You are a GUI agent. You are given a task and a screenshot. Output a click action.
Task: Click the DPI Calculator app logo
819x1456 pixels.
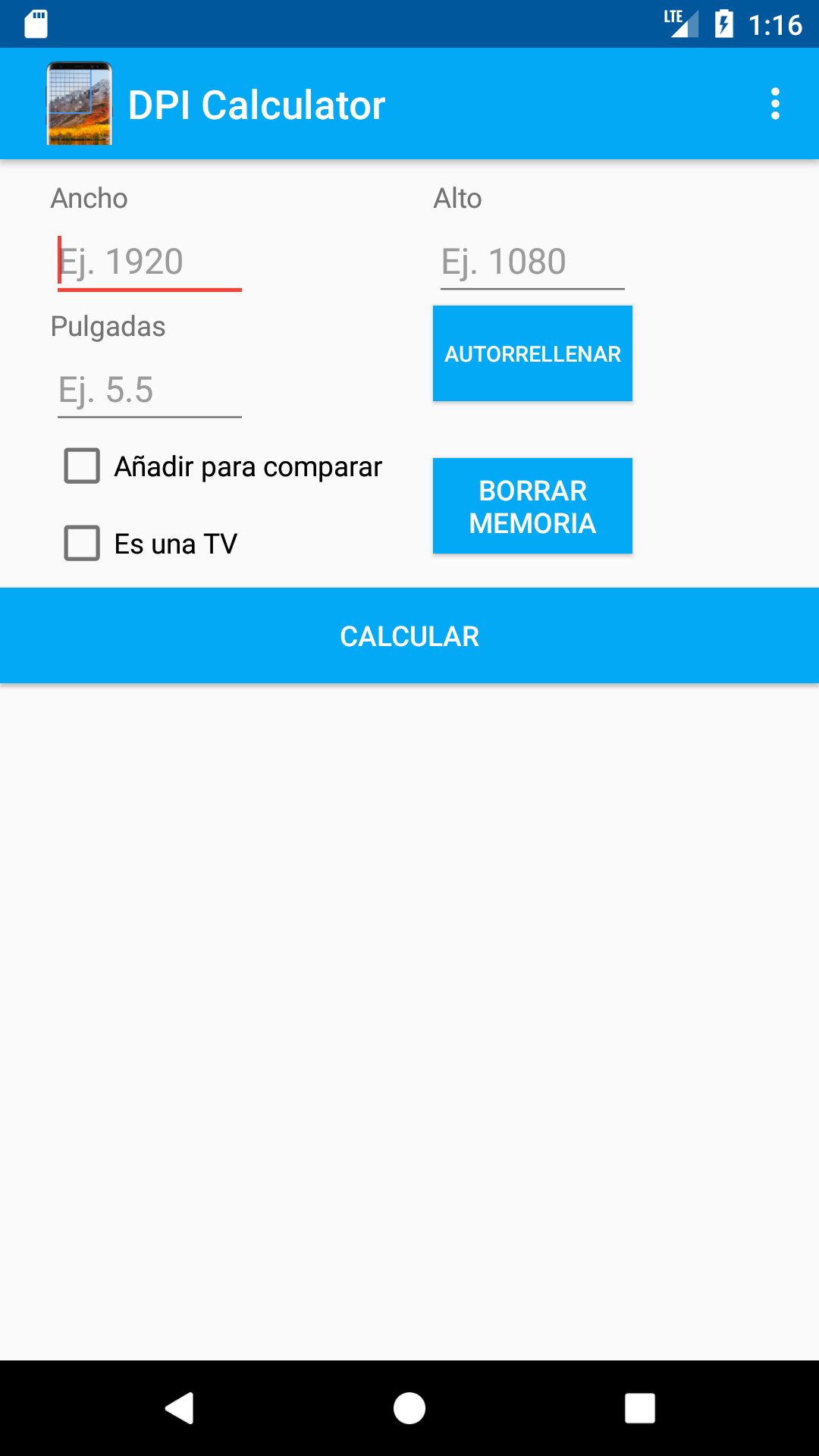point(79,103)
